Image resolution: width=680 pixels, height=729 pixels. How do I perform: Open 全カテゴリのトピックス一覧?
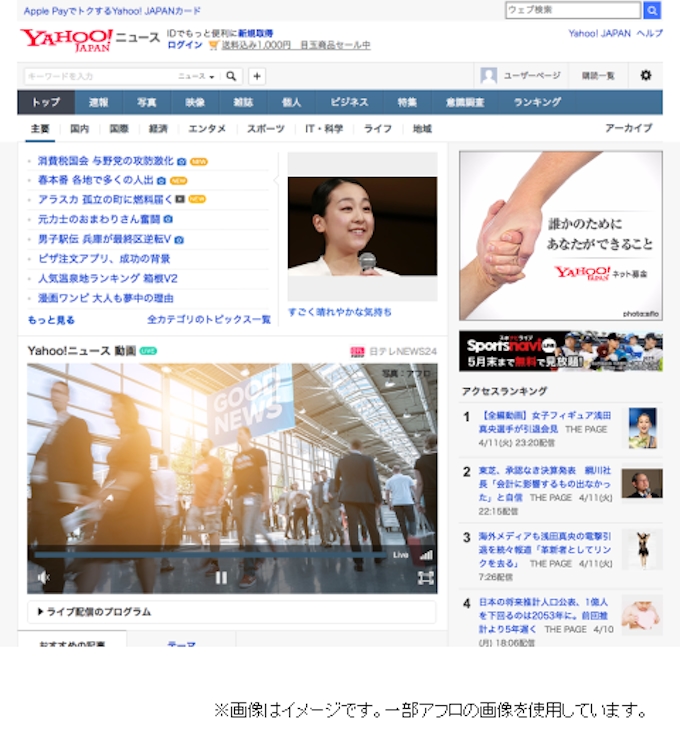tap(209, 320)
